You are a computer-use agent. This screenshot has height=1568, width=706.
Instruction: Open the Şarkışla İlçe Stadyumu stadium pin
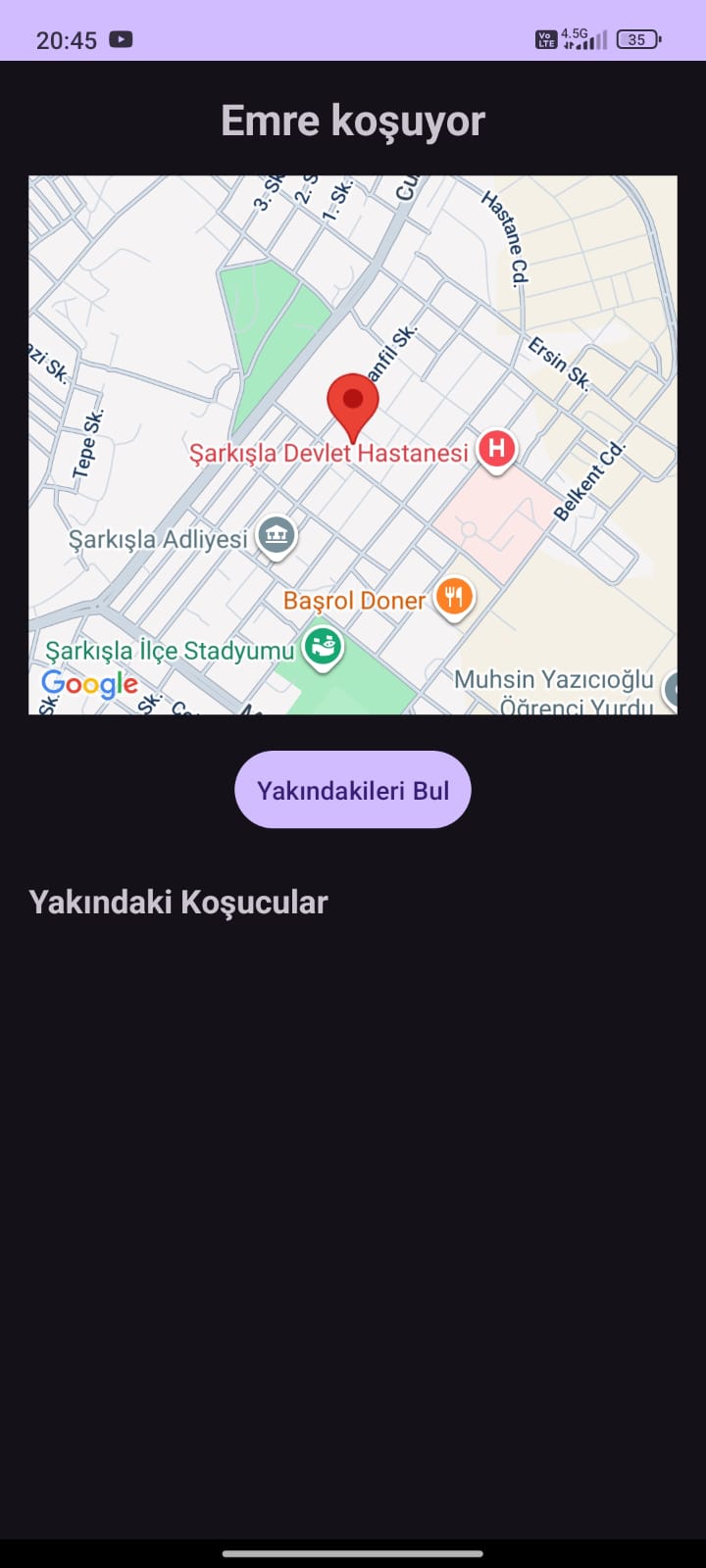coord(323,648)
